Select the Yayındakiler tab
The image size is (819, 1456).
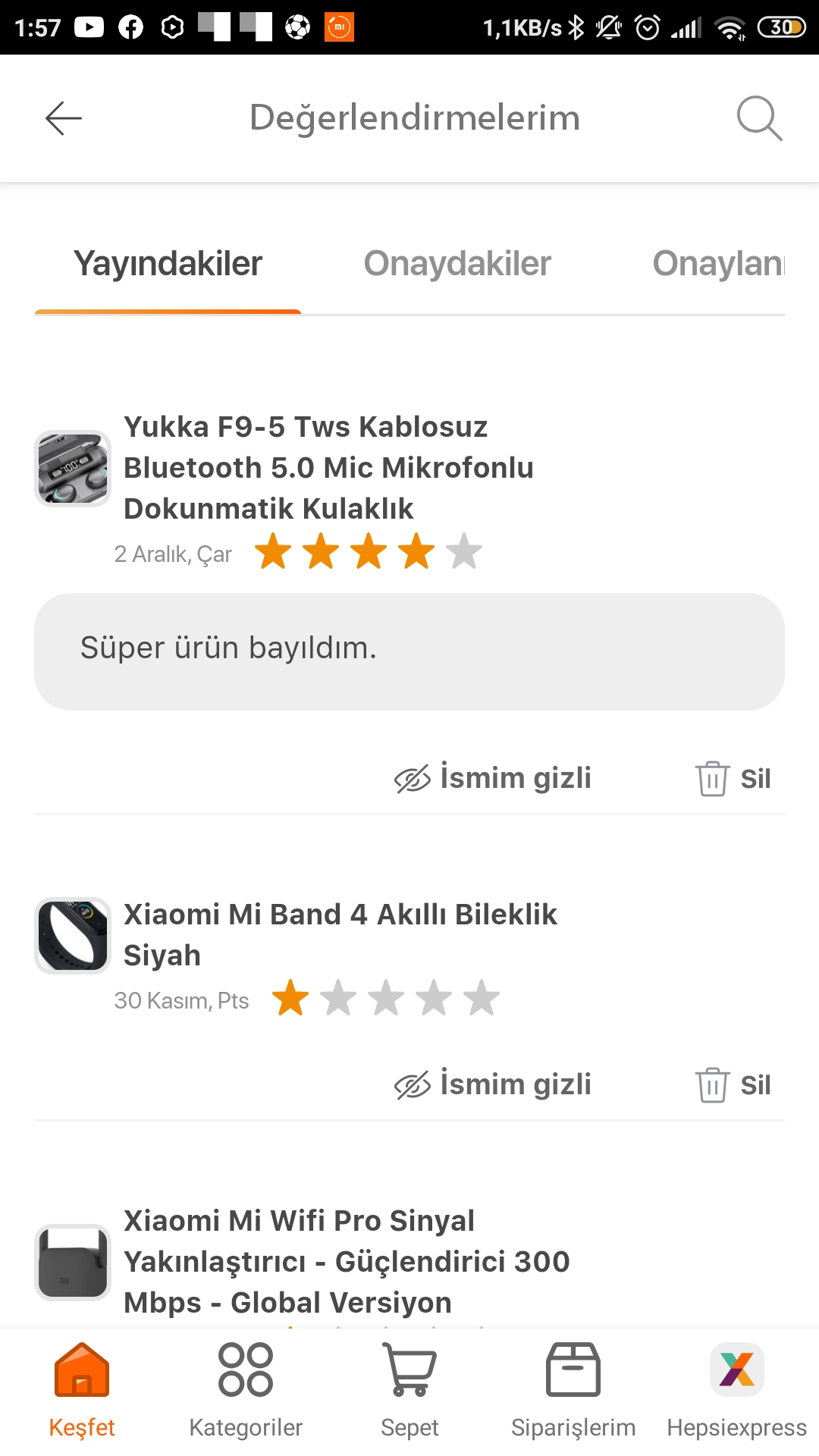[168, 264]
